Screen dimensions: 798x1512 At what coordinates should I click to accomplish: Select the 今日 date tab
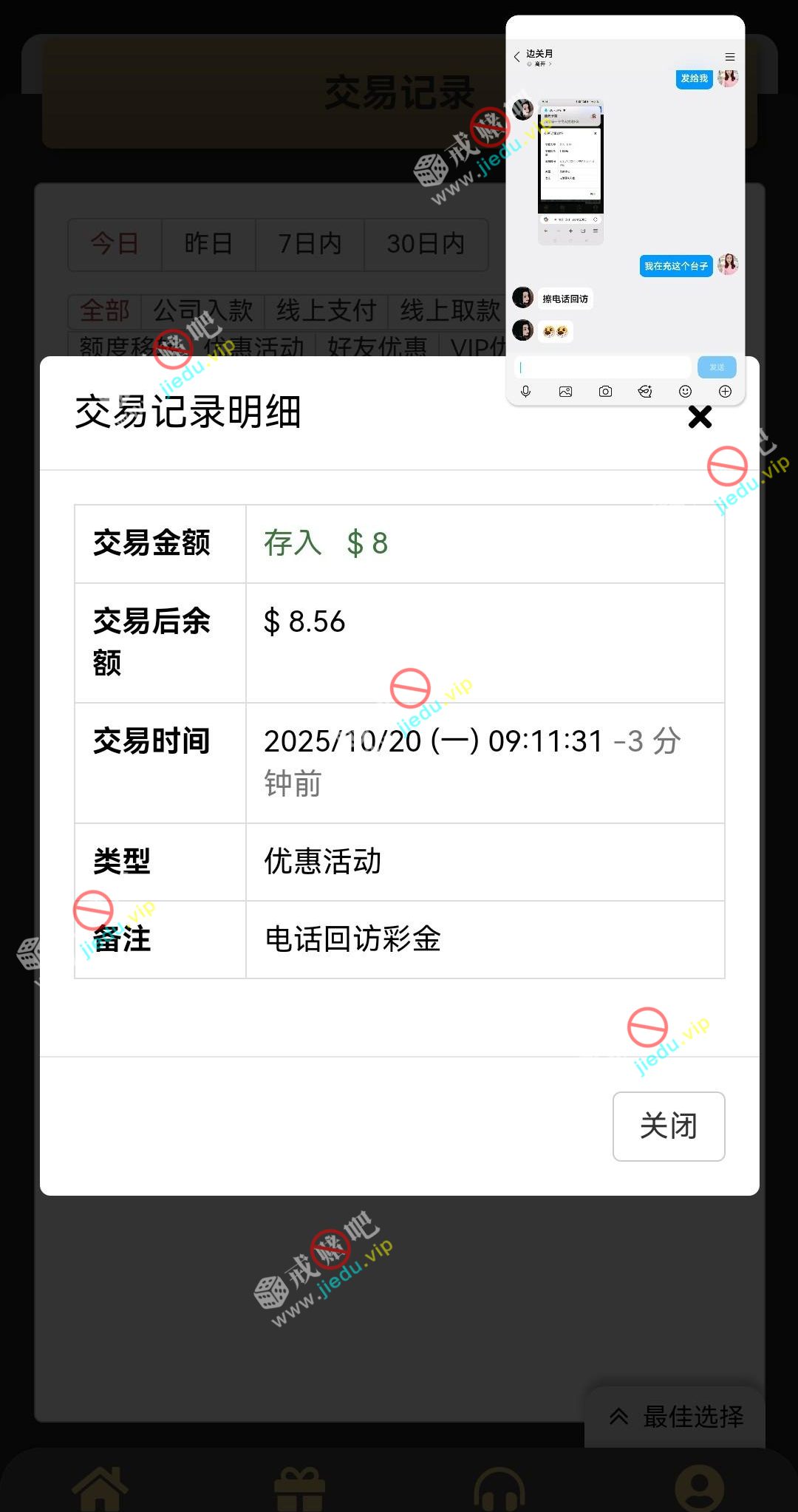click(x=115, y=244)
